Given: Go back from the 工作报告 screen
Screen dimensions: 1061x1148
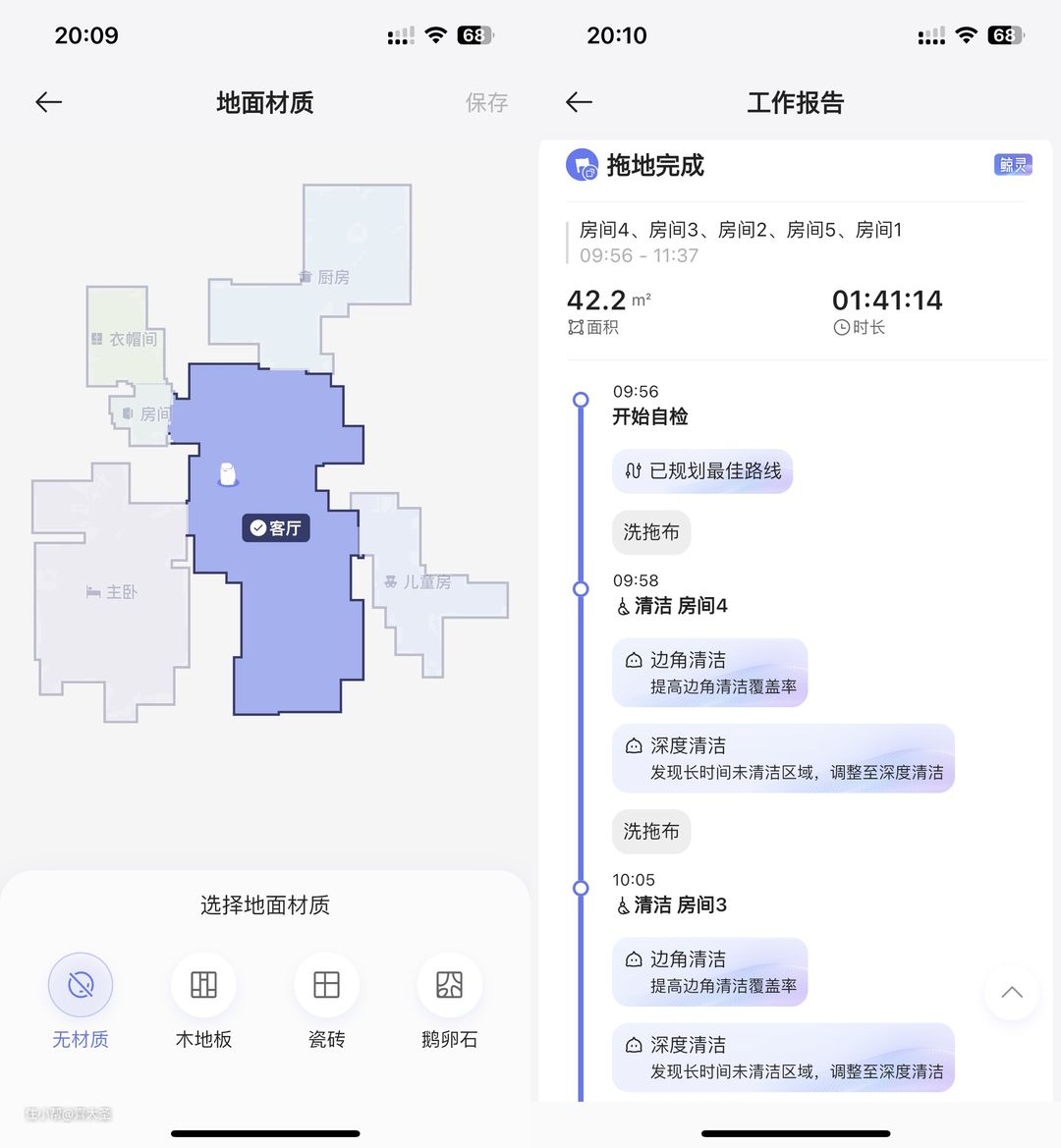Looking at the screenshot, I should pyautogui.click(x=580, y=102).
